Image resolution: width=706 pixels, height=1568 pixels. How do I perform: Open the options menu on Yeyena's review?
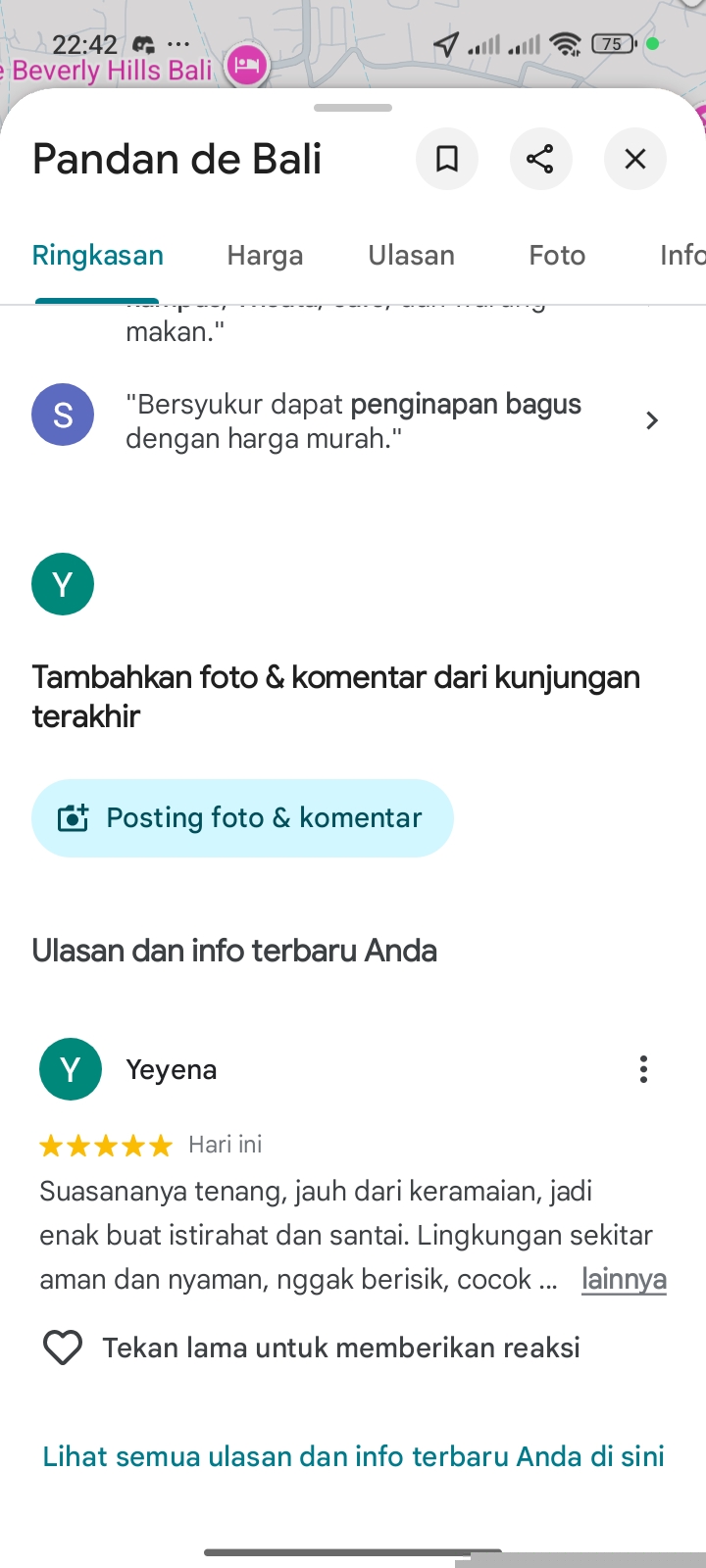click(643, 1069)
